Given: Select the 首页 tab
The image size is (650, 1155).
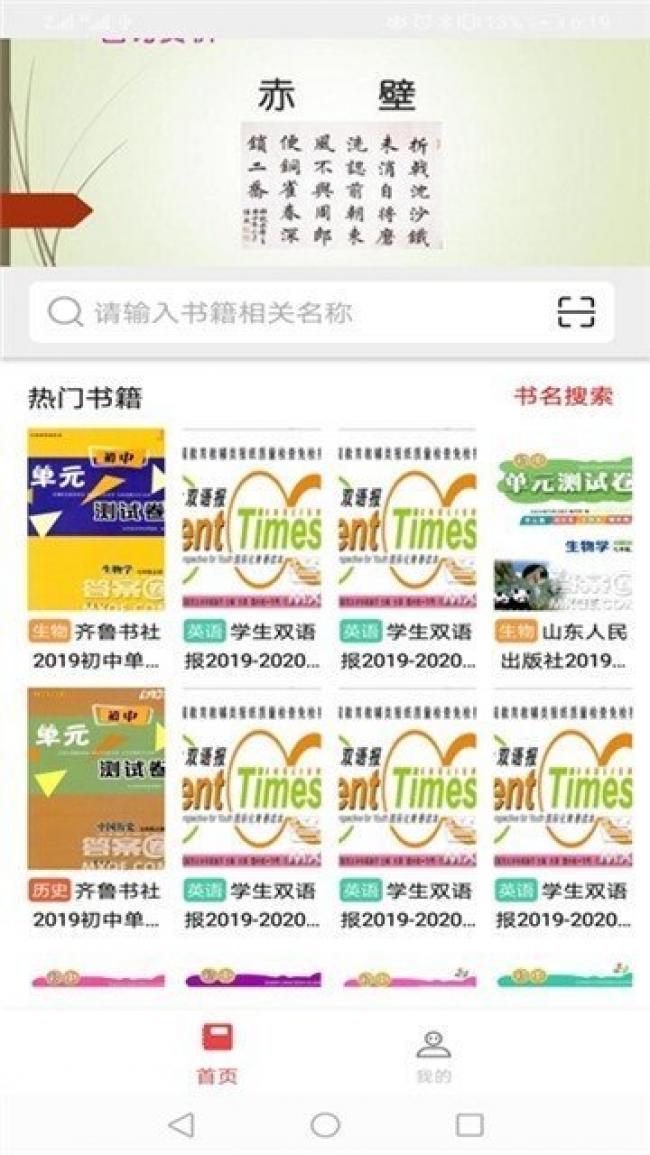Looking at the screenshot, I should coord(217,1055).
